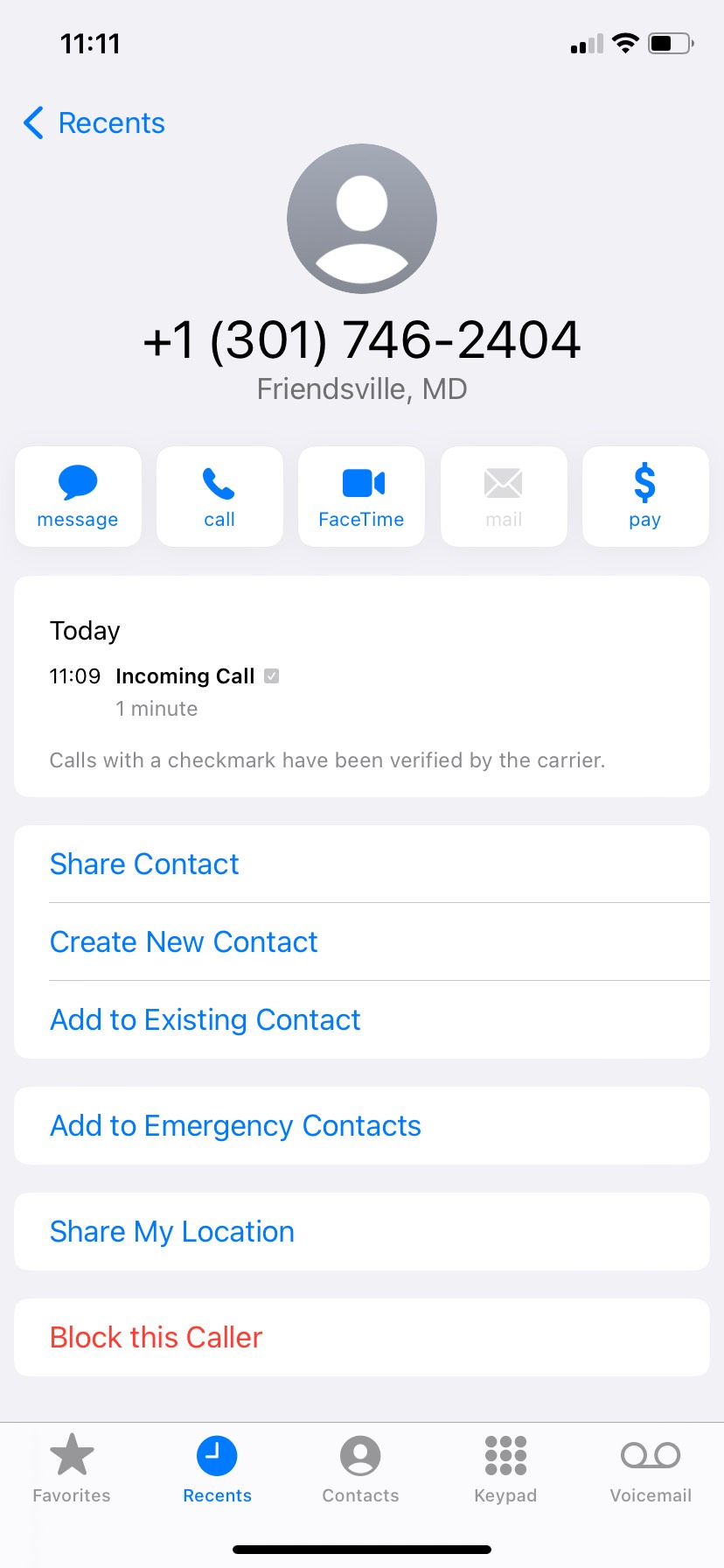Open Share My Location
The height and width of the screenshot is (1568, 724).
[172, 1231]
